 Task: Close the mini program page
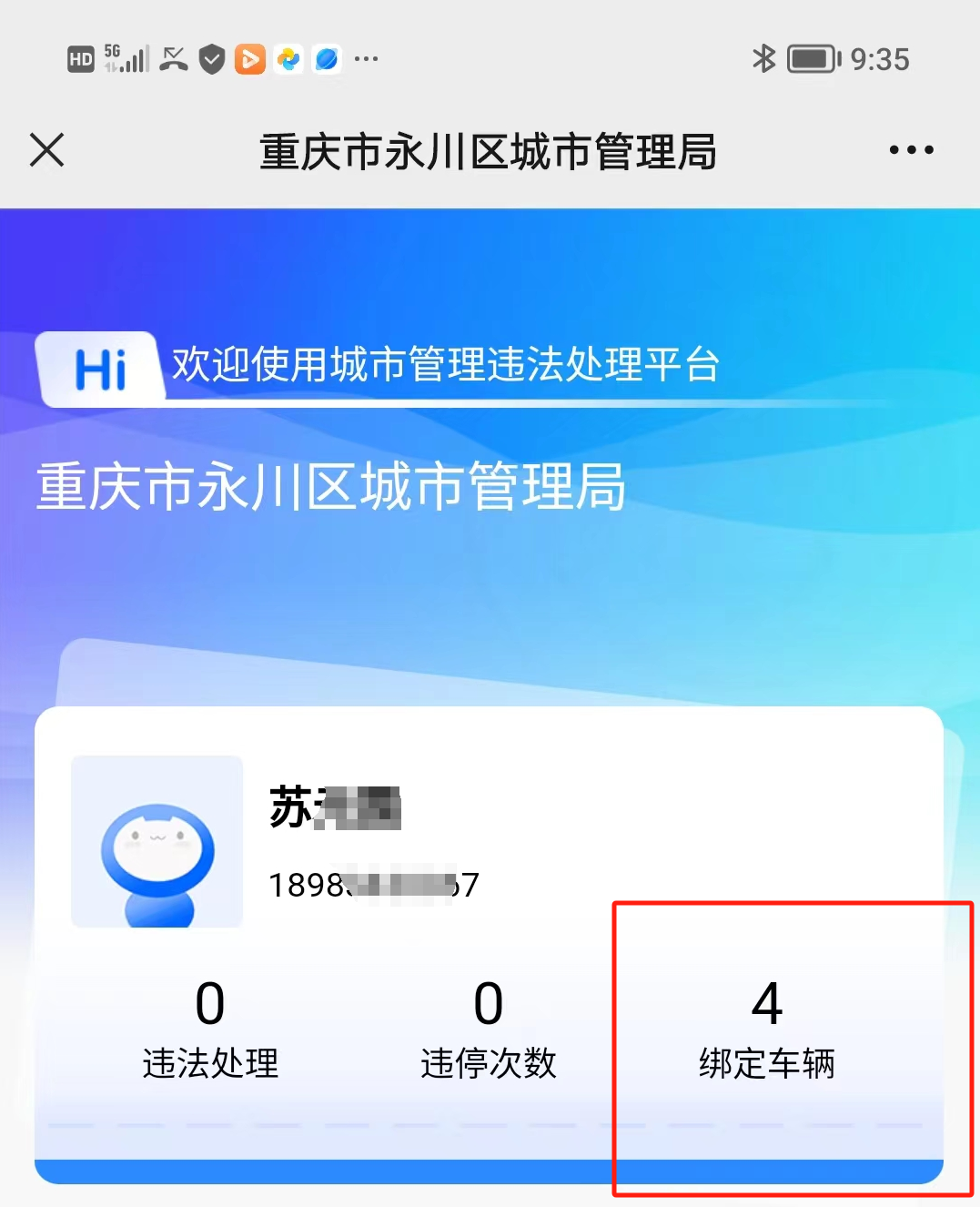[47, 150]
